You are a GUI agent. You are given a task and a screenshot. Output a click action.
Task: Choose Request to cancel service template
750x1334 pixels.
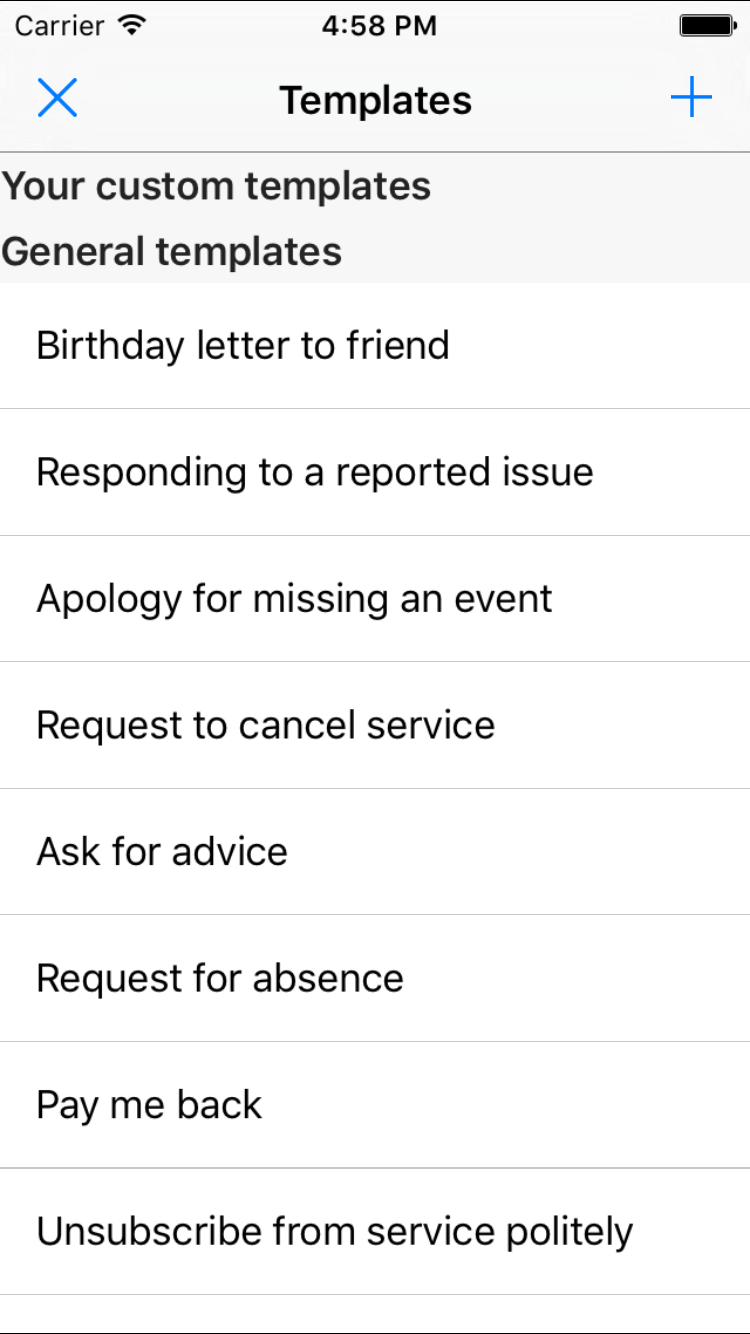coord(375,725)
